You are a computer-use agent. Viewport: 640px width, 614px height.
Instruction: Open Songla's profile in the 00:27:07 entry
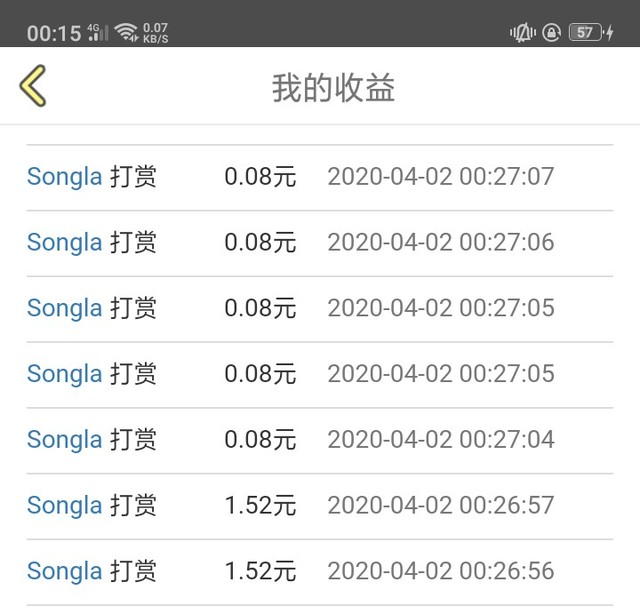tap(64, 177)
